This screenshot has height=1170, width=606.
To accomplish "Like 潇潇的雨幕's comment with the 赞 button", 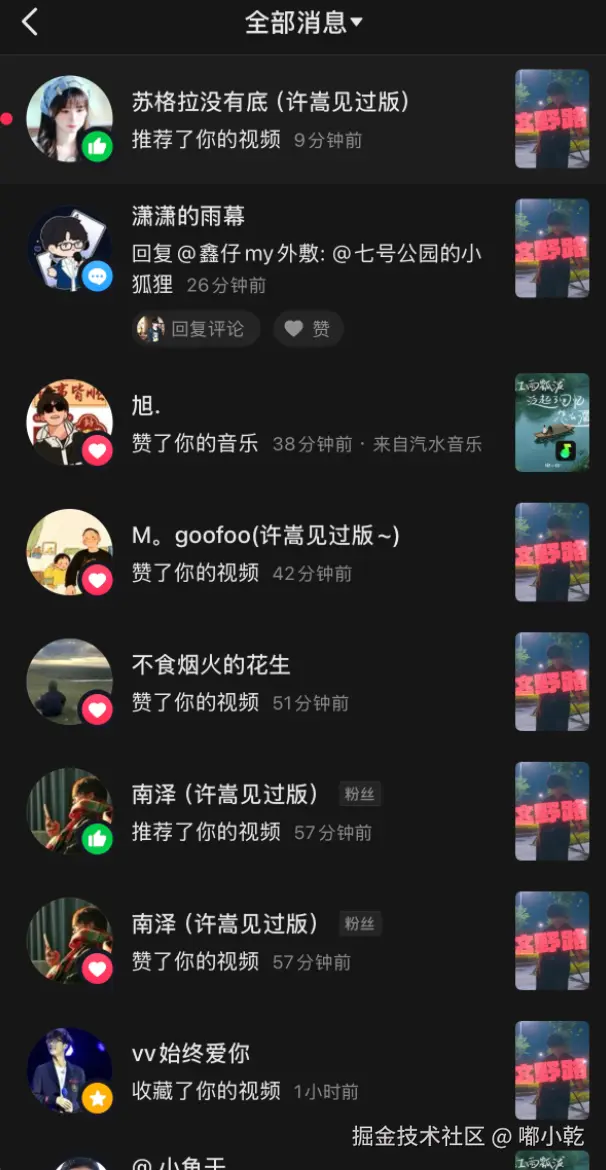I will (308, 328).
